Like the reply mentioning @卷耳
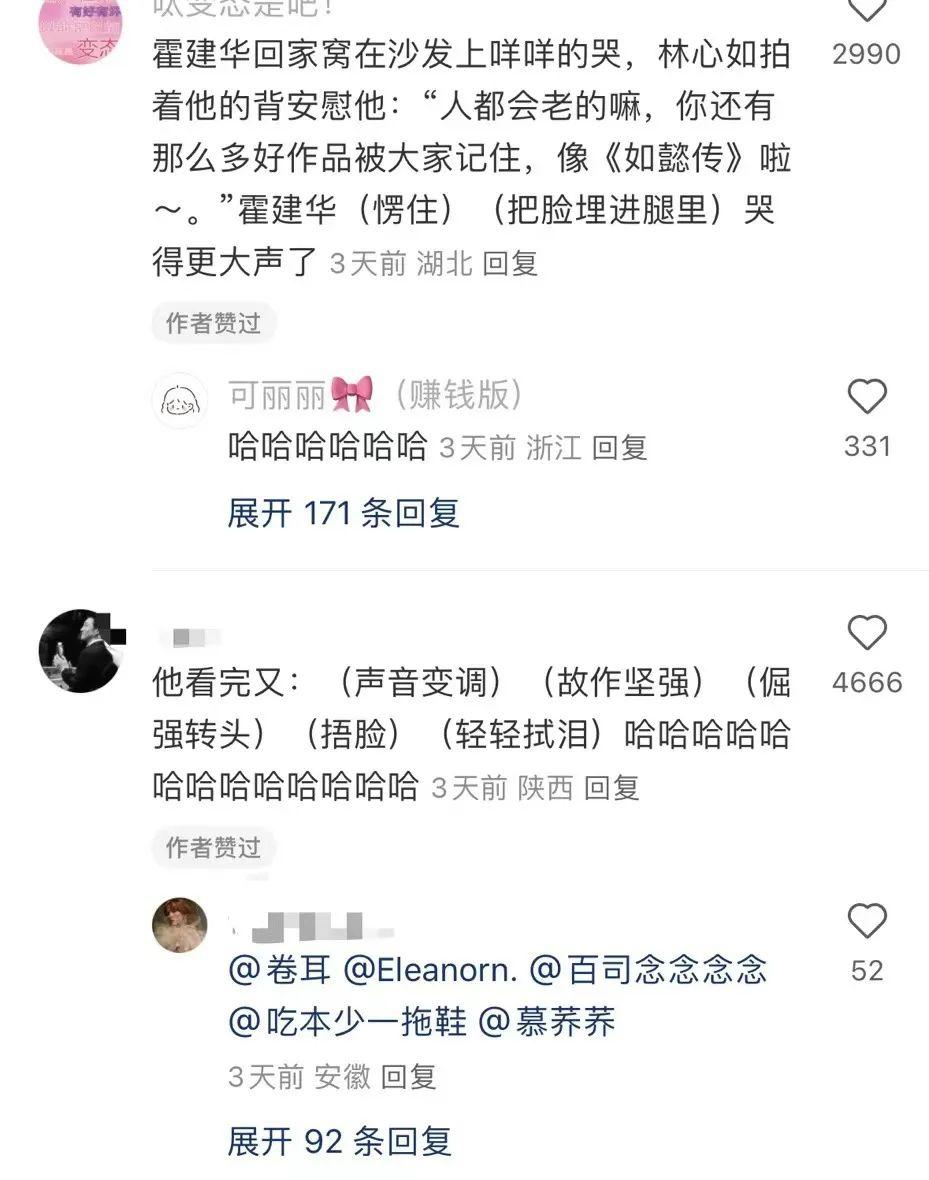Viewport: 929px width, 1180px height. click(866, 921)
